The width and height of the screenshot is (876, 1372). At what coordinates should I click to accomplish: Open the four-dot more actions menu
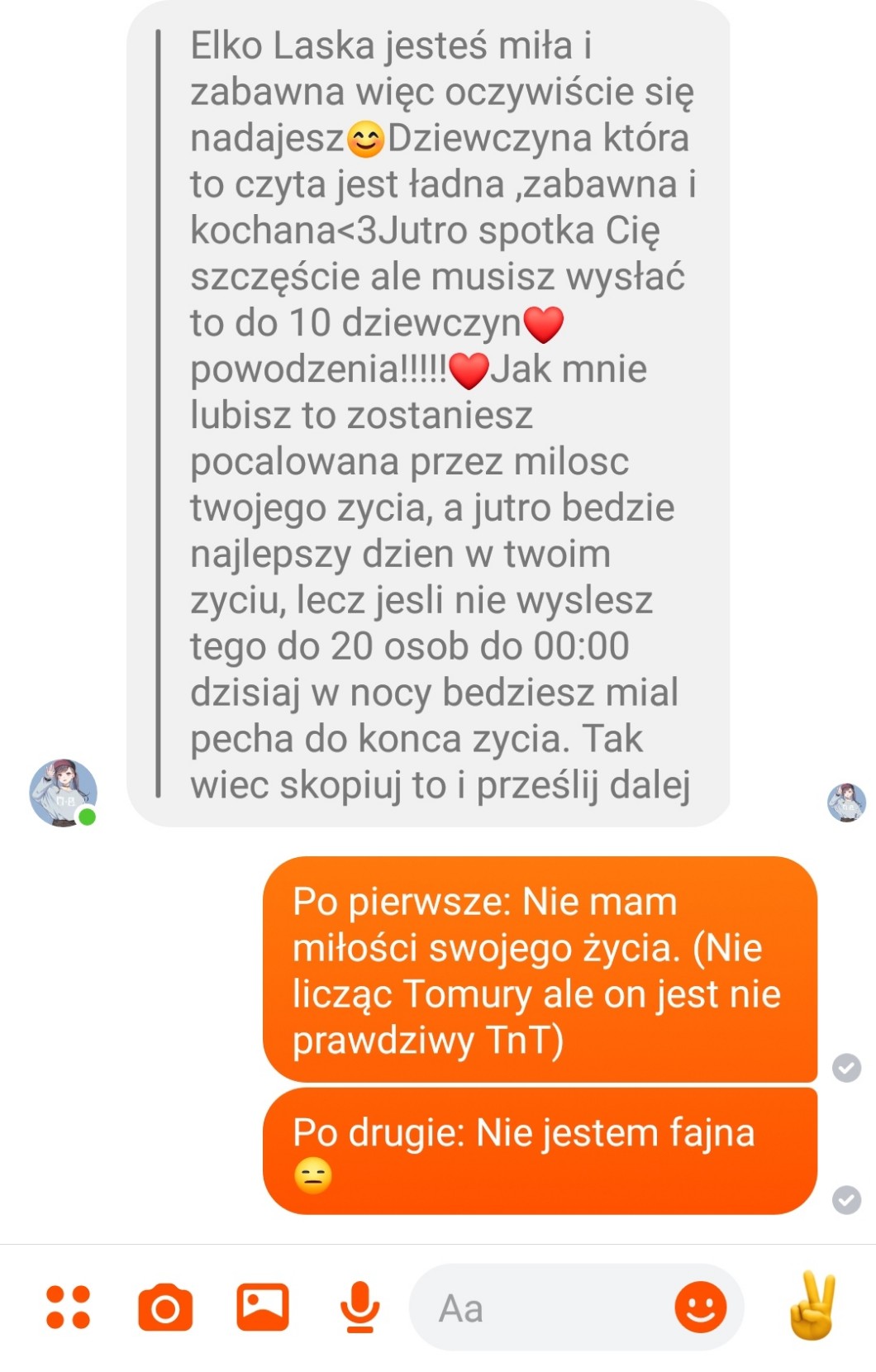(68, 1307)
